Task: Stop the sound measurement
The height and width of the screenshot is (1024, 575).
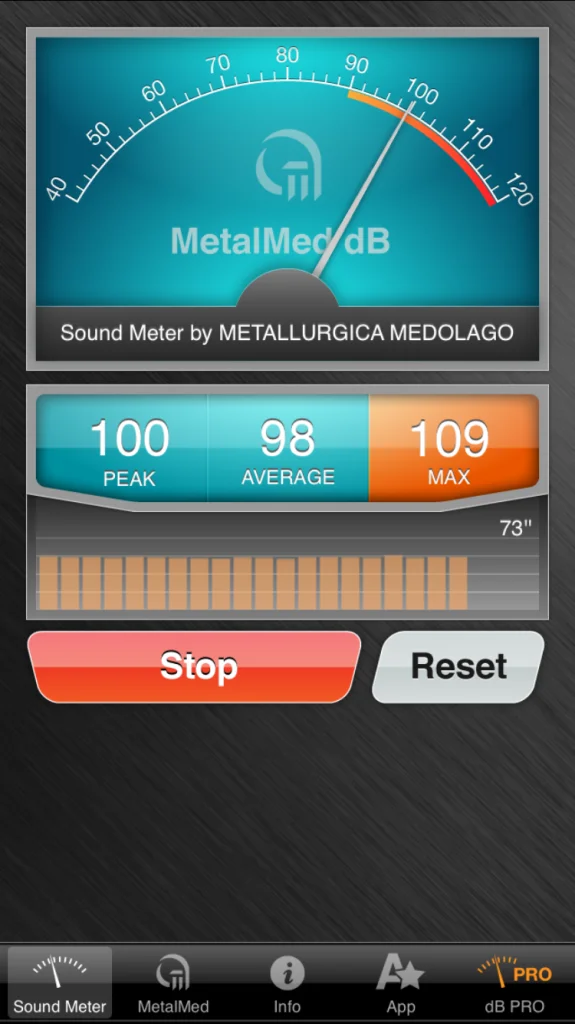Action: pos(194,667)
